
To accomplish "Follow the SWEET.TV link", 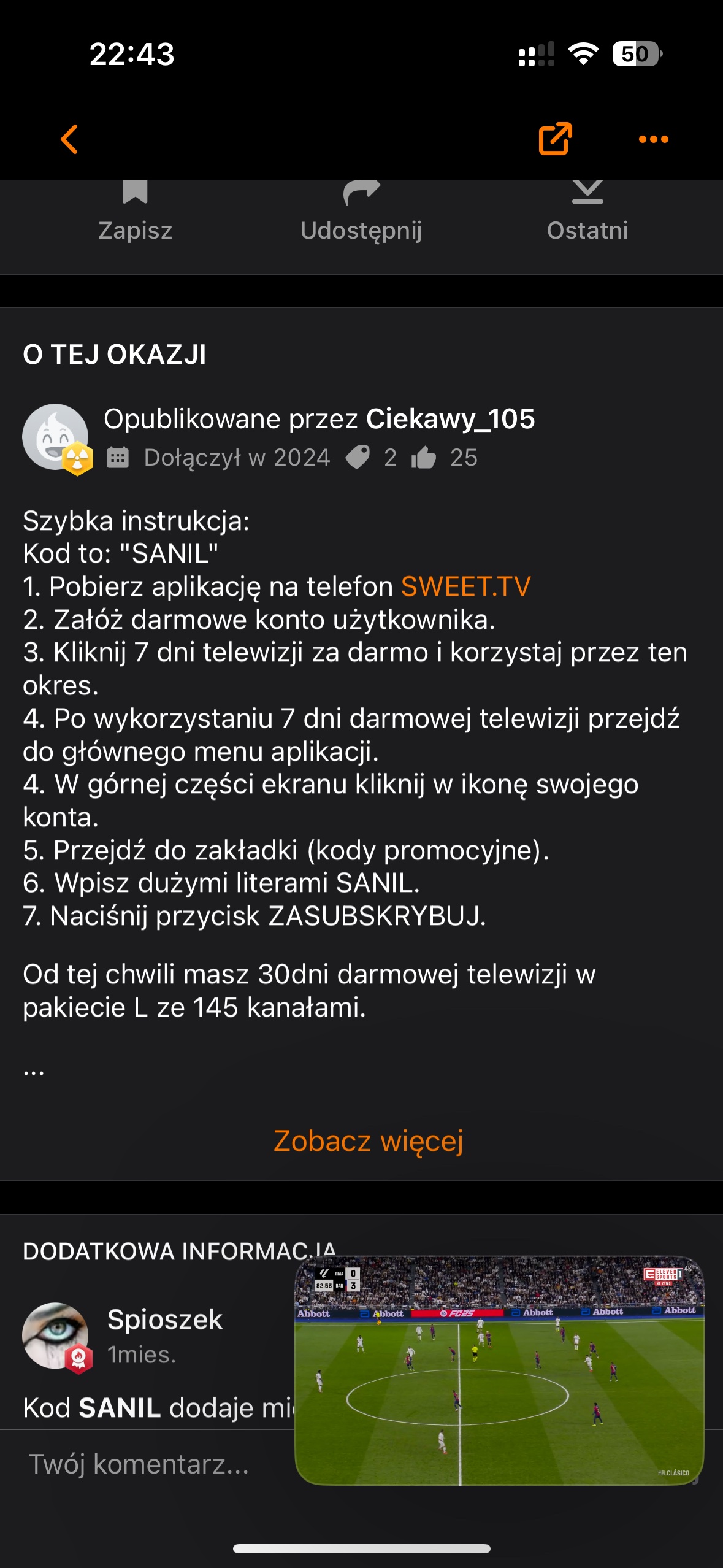I will point(465,586).
